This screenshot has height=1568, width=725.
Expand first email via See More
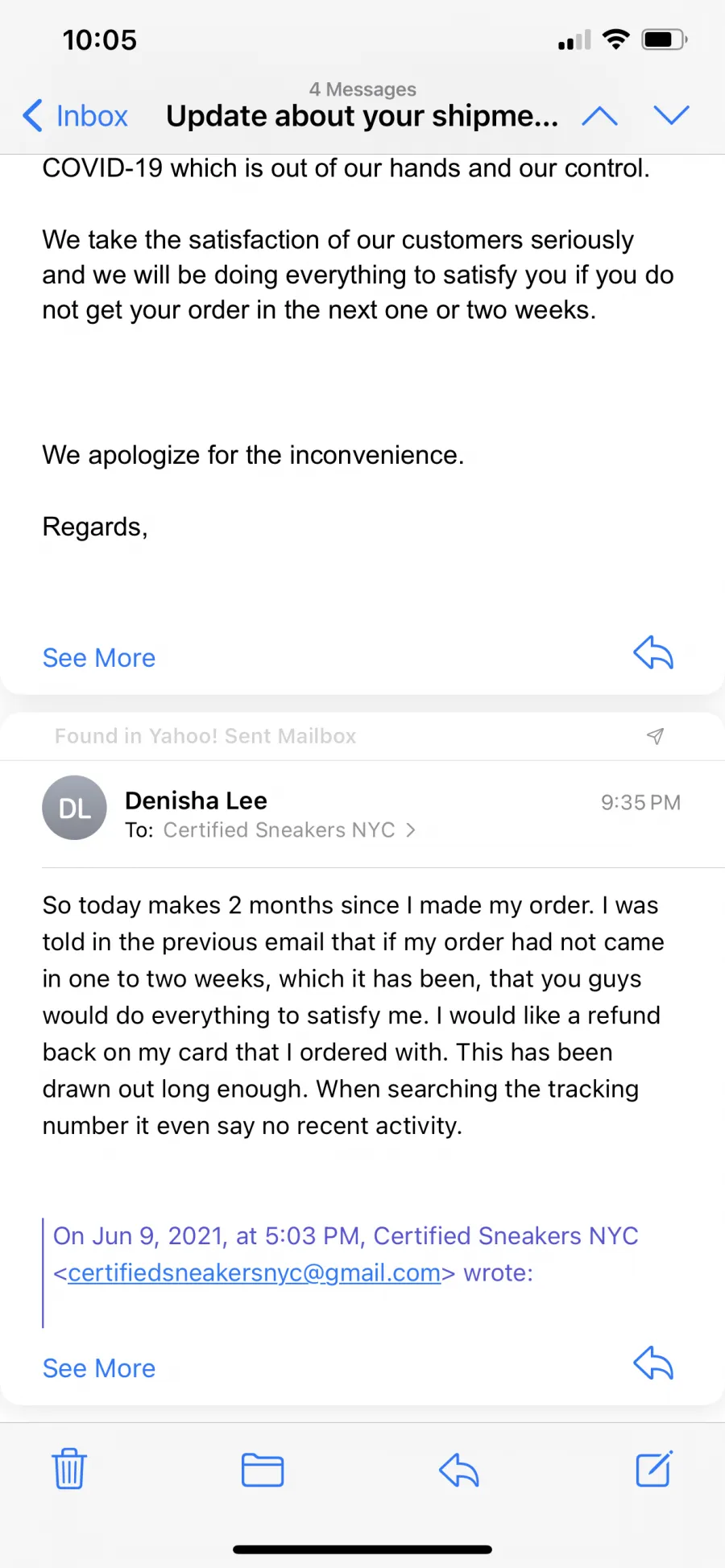99,658
